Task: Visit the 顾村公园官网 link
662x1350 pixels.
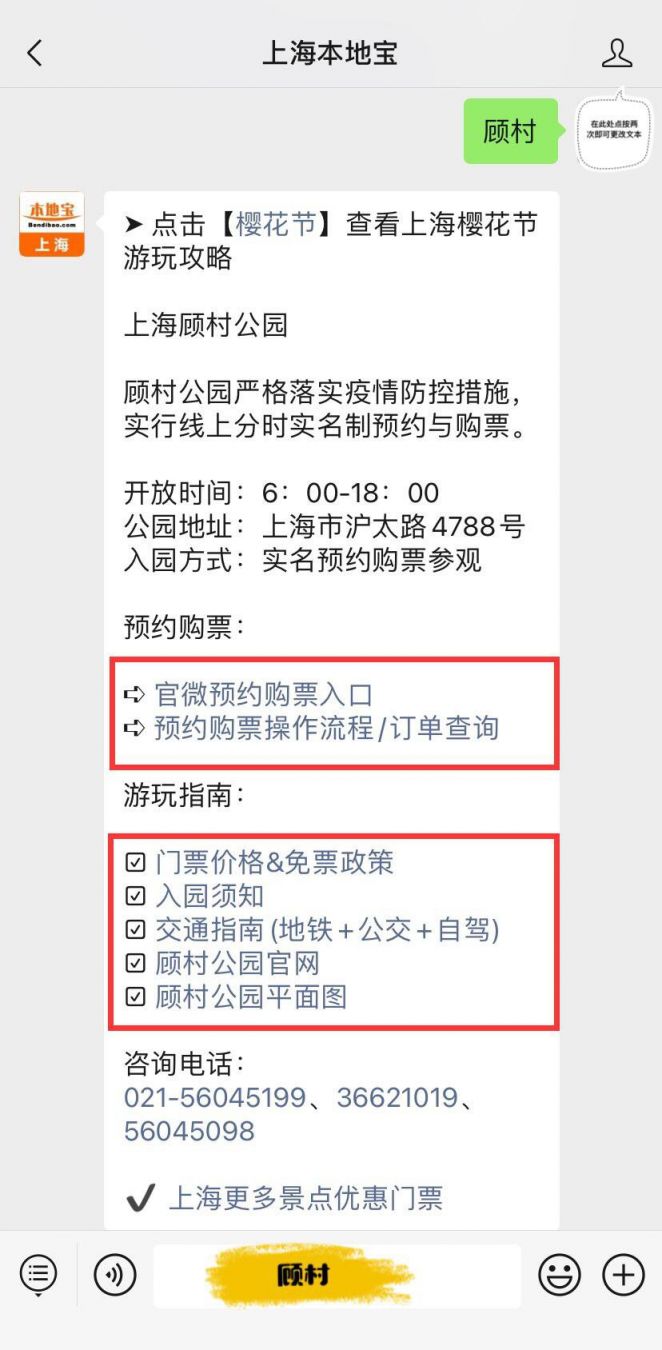Action: coord(236,964)
